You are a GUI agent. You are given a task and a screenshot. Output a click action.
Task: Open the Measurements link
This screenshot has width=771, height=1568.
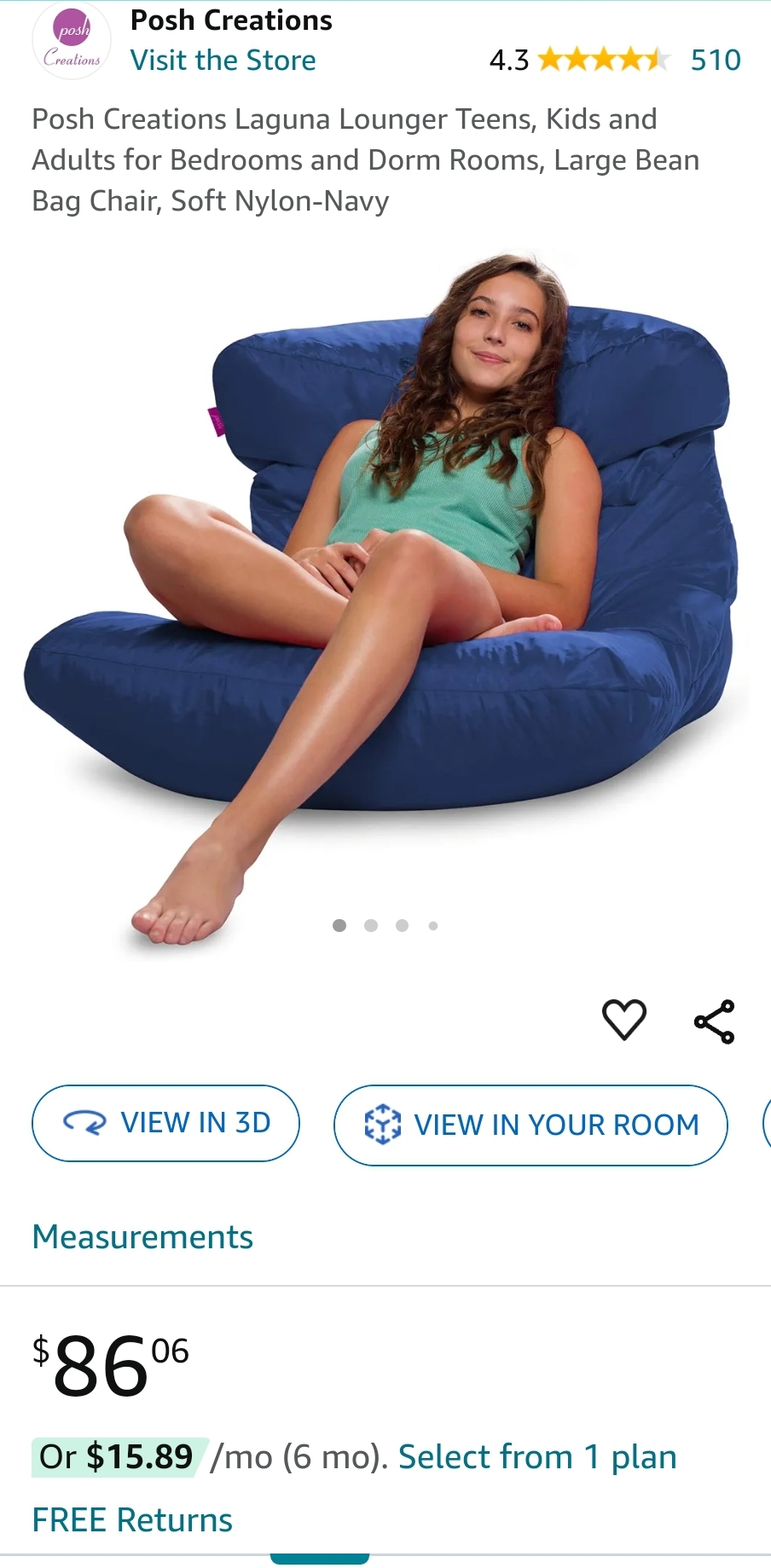(142, 1237)
